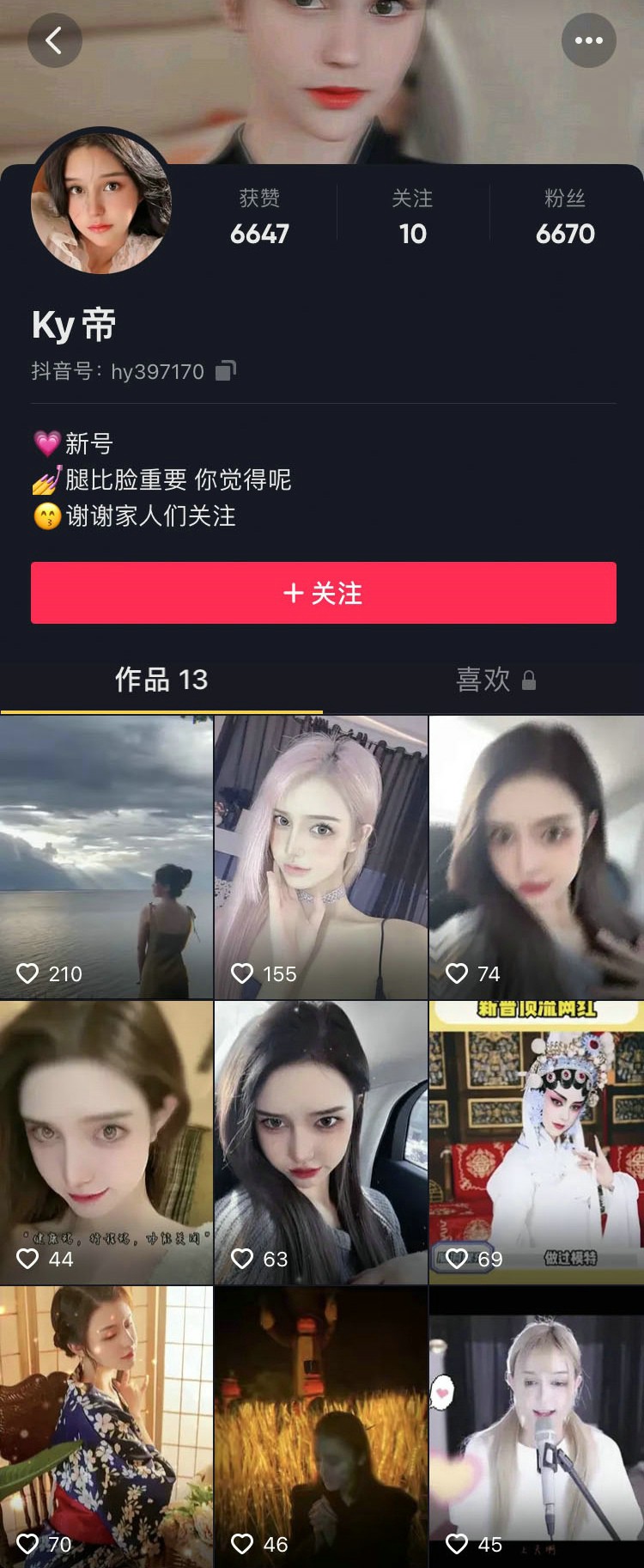Screen dimensions: 644x1568
Task: Tap the red 关注 follow button
Action: click(323, 593)
